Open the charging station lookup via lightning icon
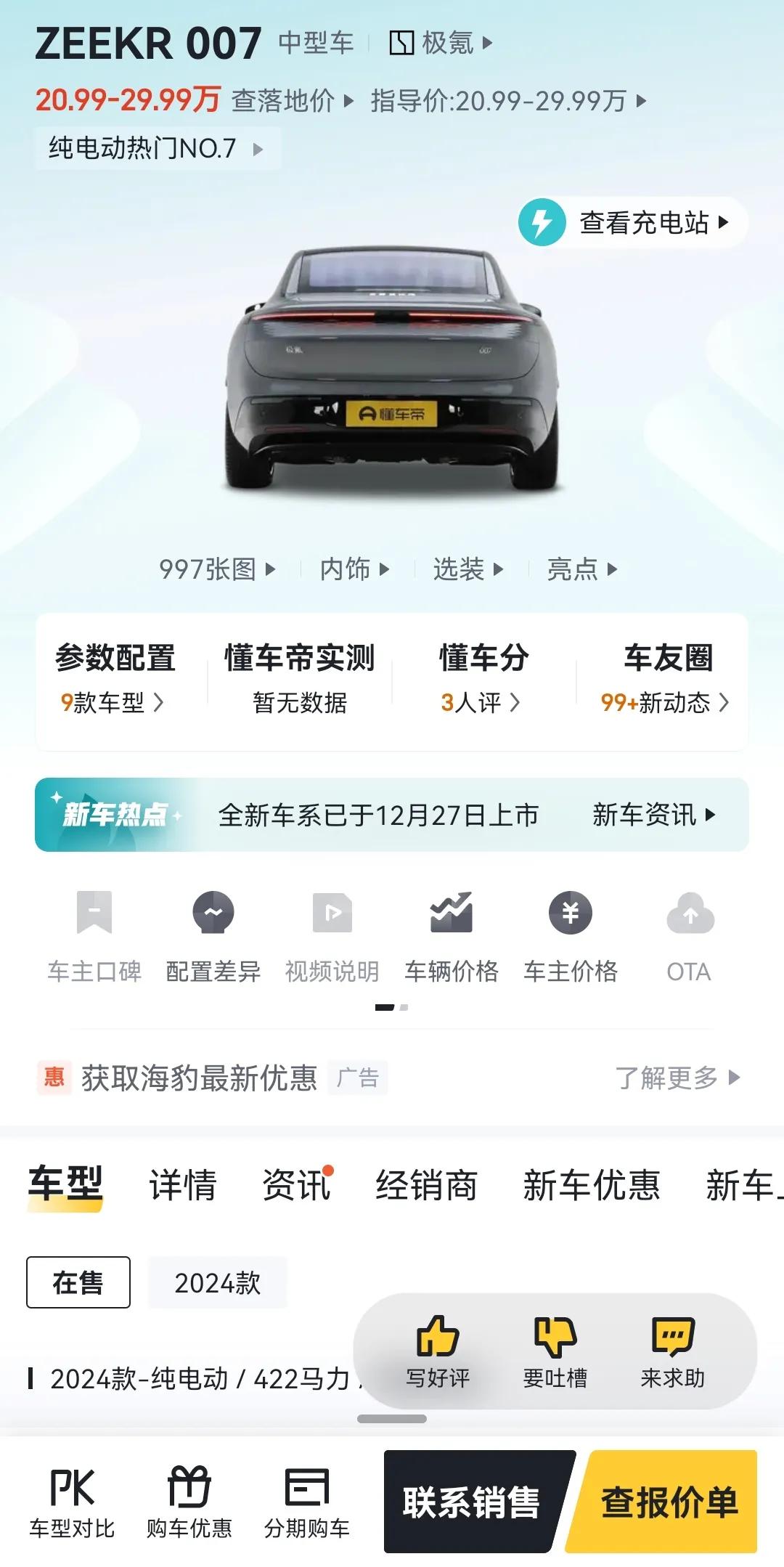The width and height of the screenshot is (784, 1567). [540, 223]
